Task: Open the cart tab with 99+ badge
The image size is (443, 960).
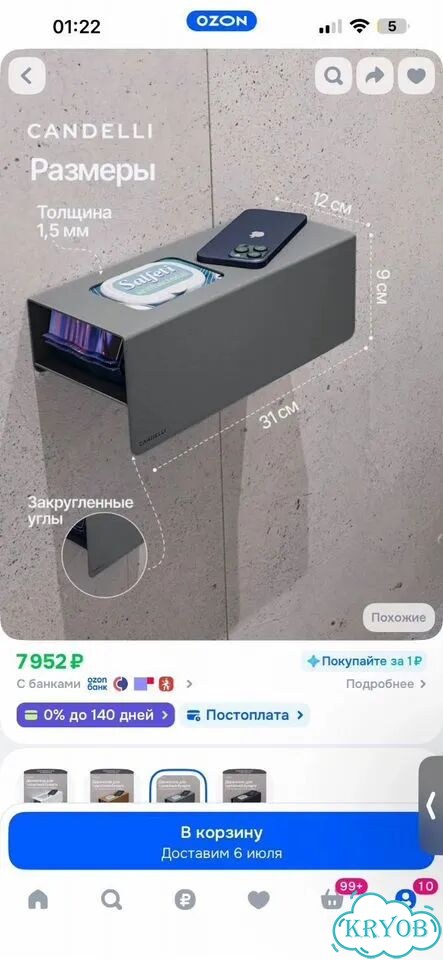Action: point(333,898)
